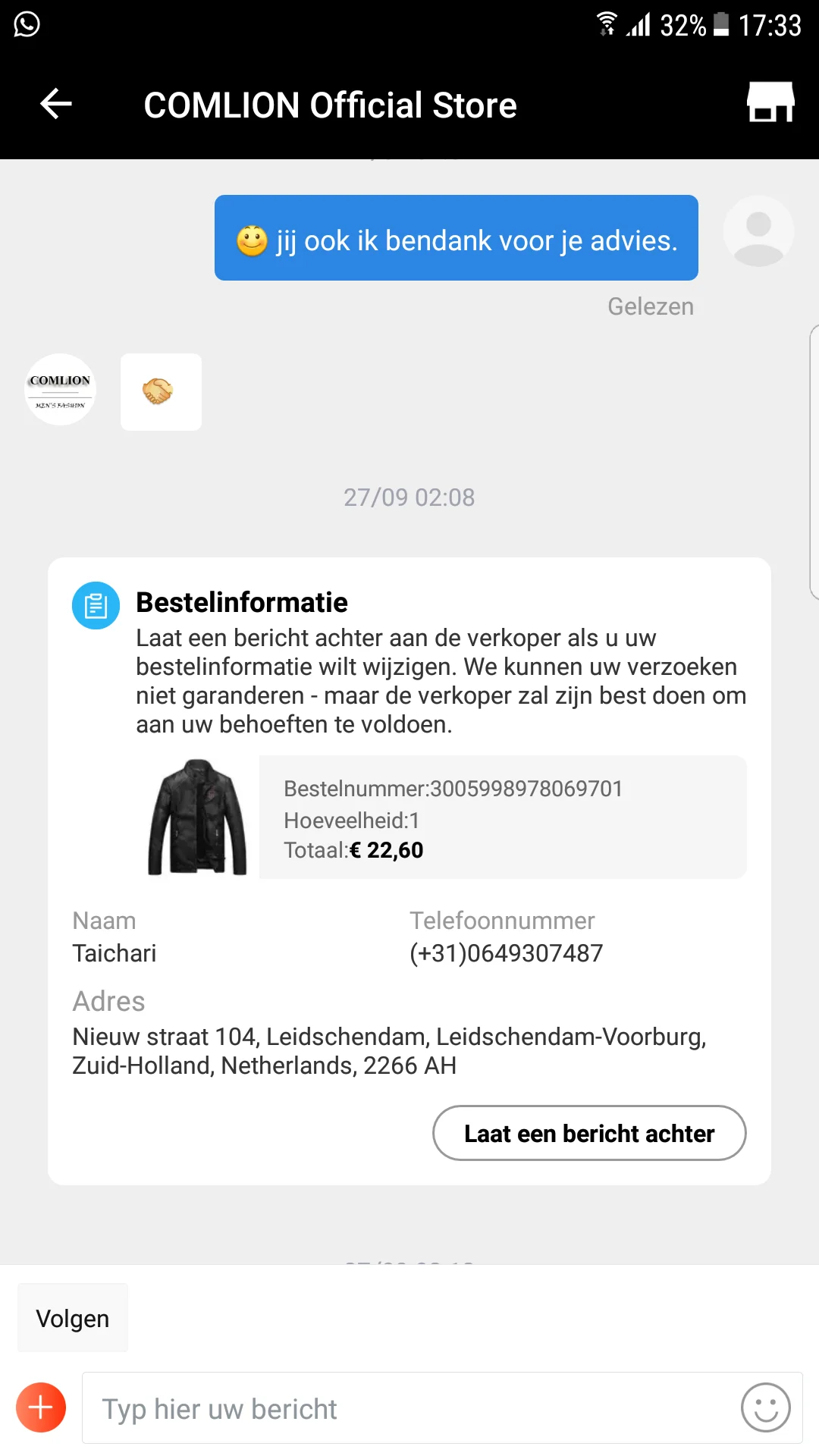Open the red plus attachment menu
This screenshot has width=819, height=1456.
(41, 1407)
